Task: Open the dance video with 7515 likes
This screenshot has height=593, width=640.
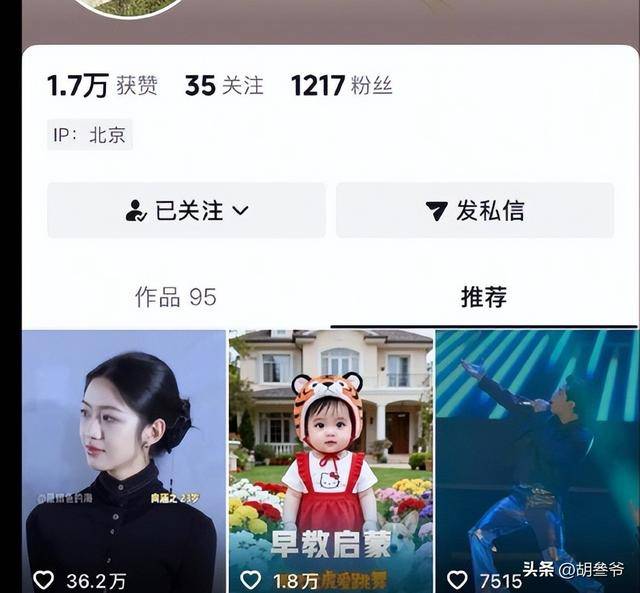Action: (536, 460)
